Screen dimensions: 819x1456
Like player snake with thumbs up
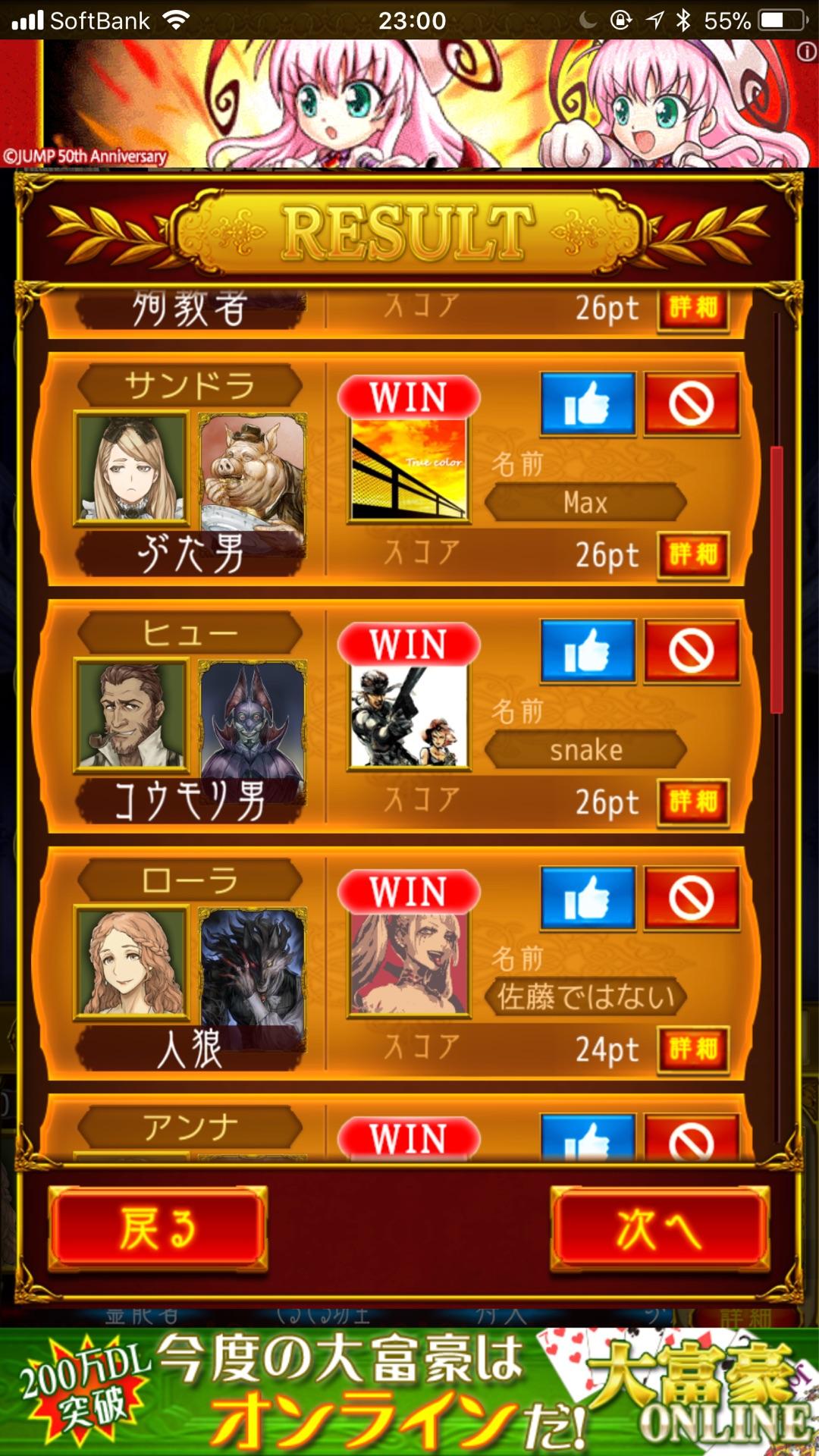[x=588, y=651]
